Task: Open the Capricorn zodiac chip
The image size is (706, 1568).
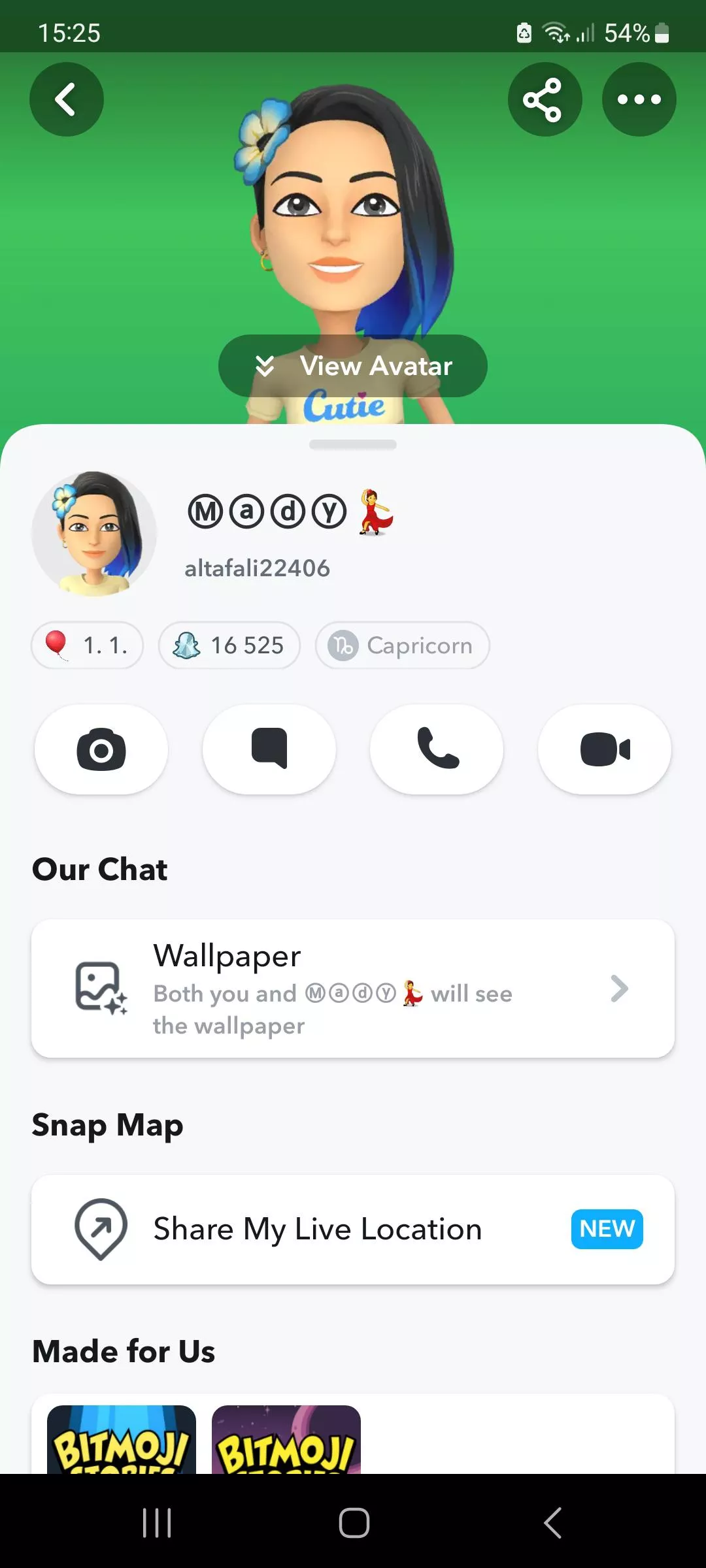Action: click(402, 645)
